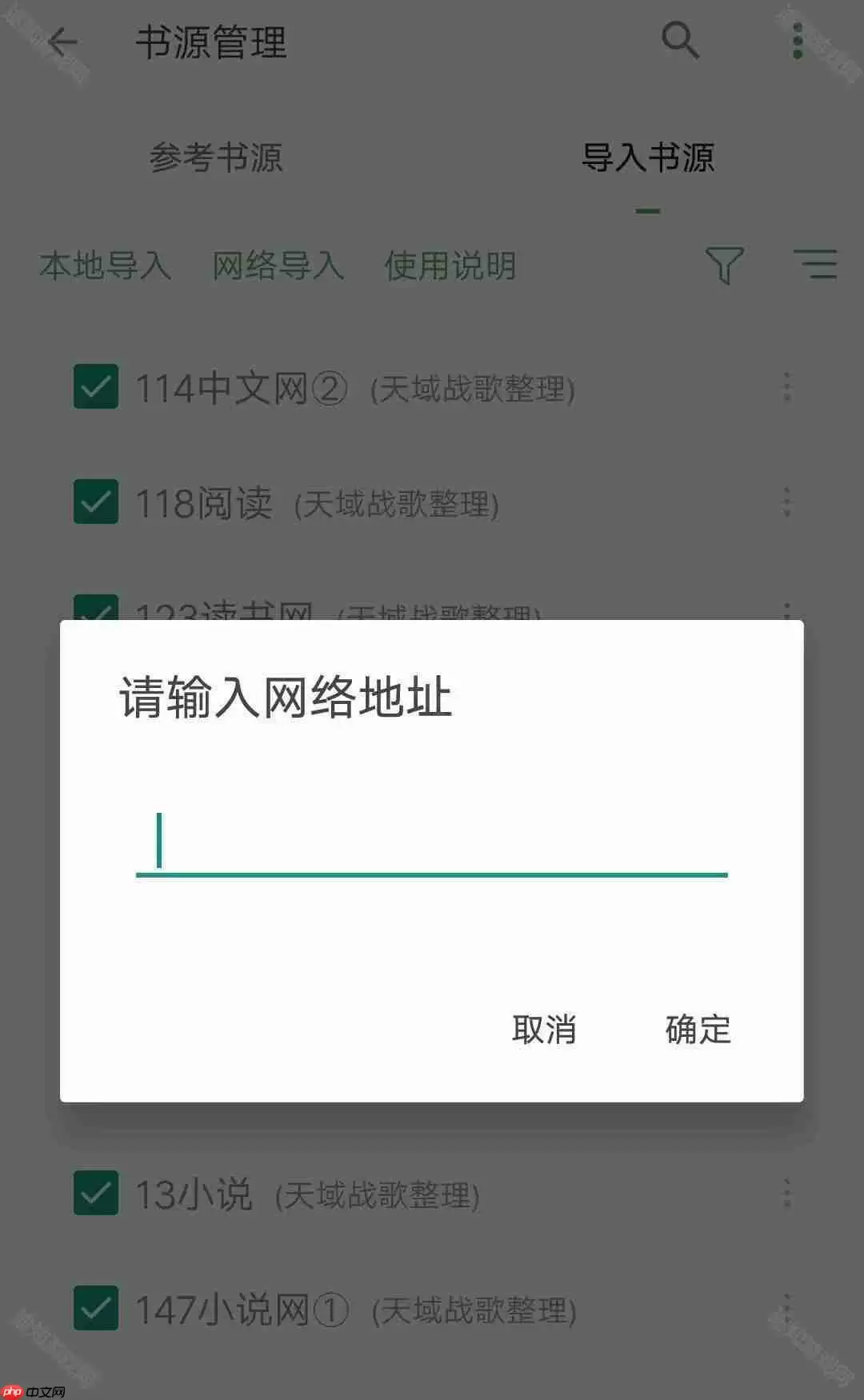Image resolution: width=864 pixels, height=1400 pixels.
Task: Open options for 13小说 source
Action: pos(786,1192)
